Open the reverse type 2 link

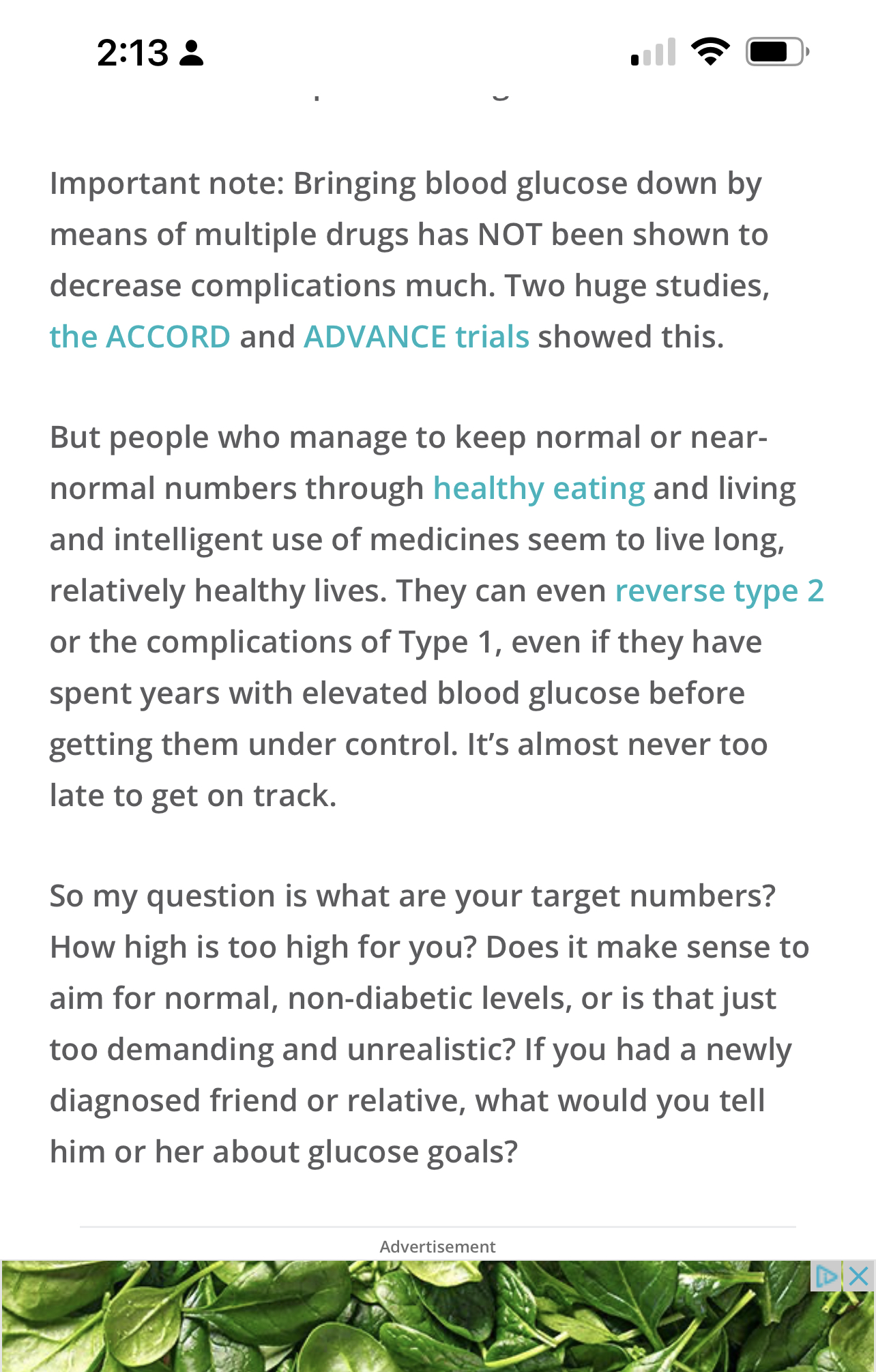[719, 591]
